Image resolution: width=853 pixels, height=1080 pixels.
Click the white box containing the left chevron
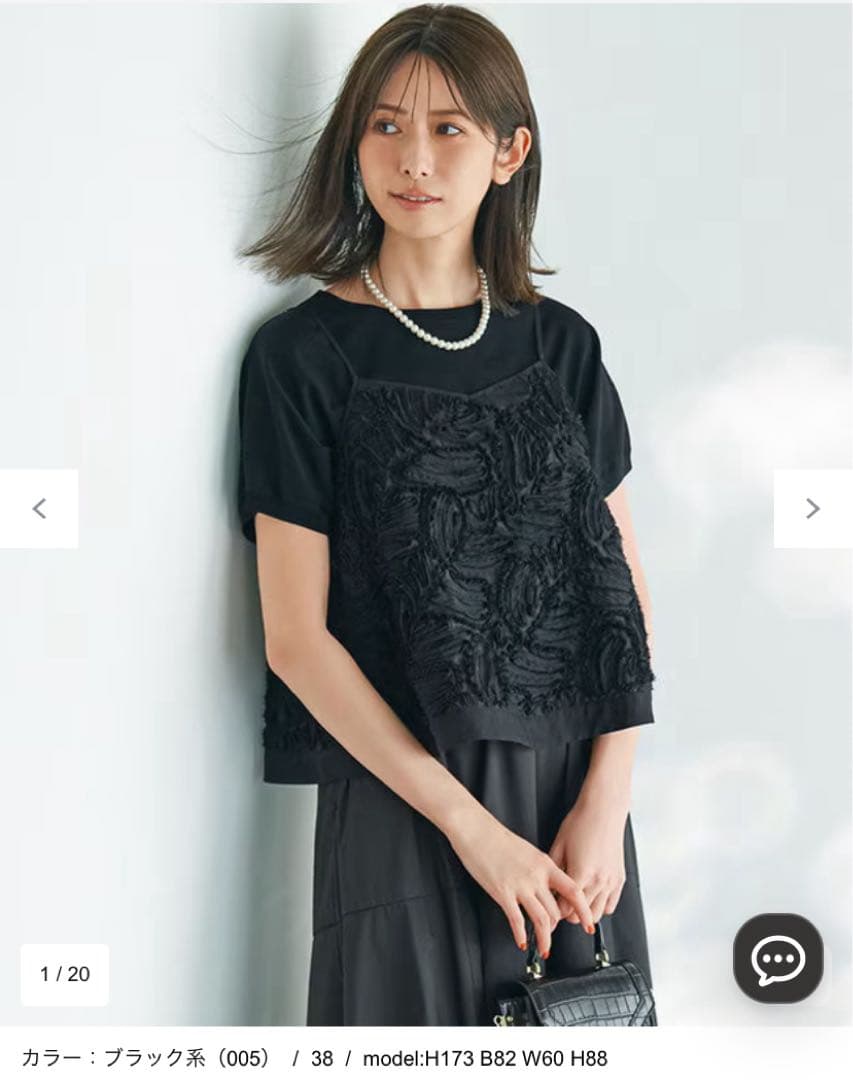[38, 508]
